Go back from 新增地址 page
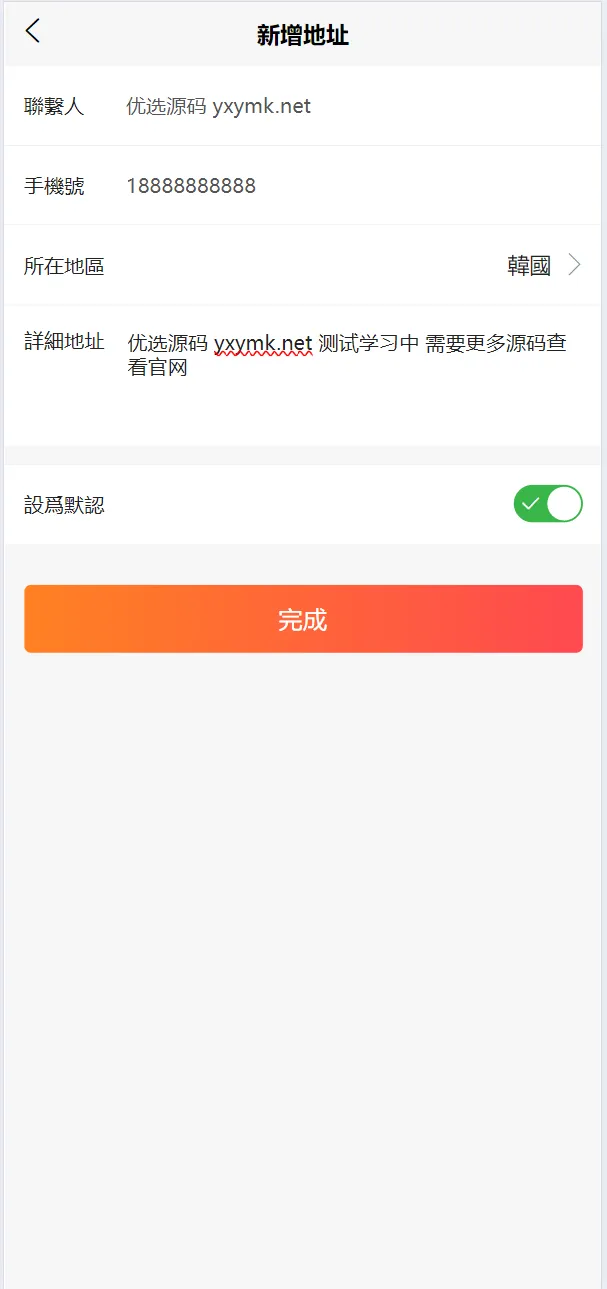Image resolution: width=607 pixels, height=1289 pixels. tap(33, 32)
